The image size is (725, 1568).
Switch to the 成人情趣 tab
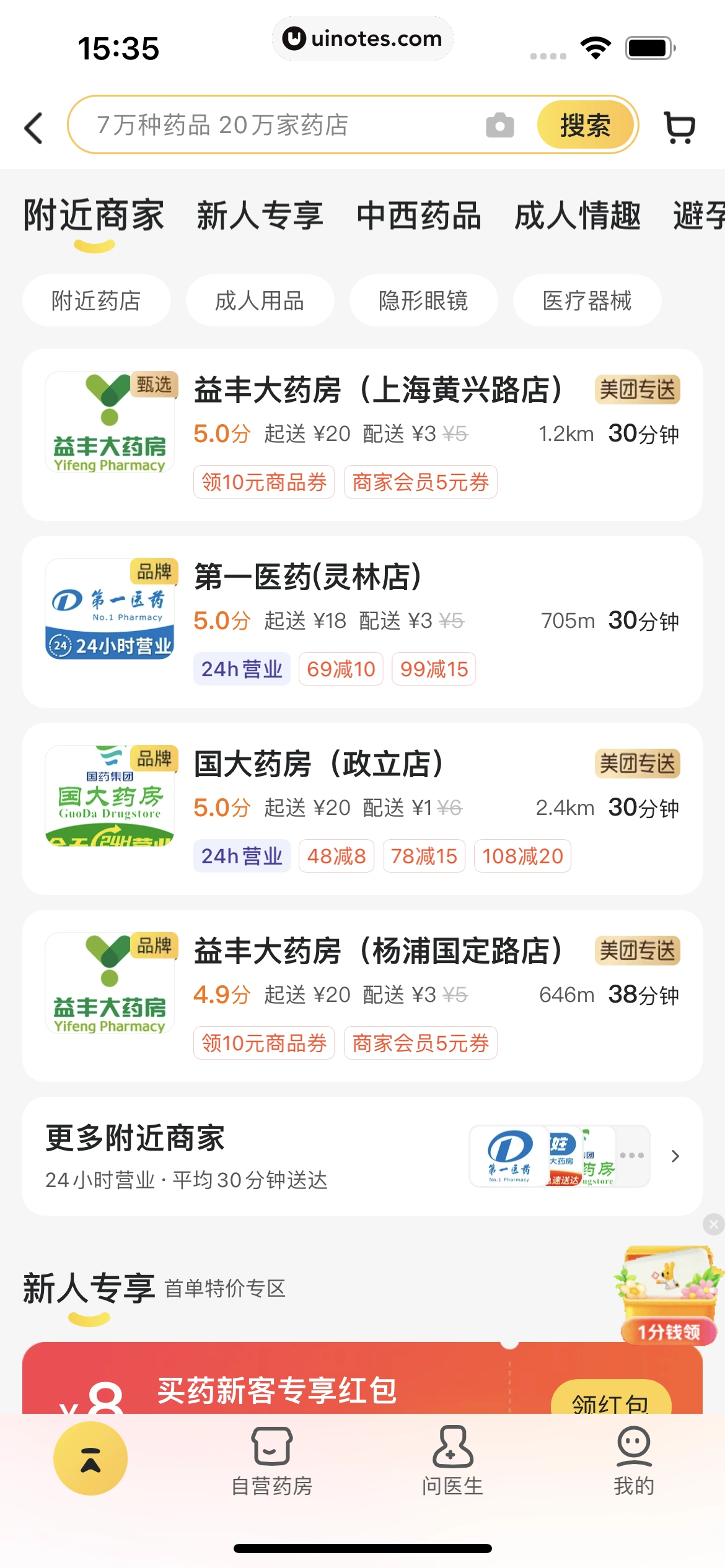click(x=578, y=216)
